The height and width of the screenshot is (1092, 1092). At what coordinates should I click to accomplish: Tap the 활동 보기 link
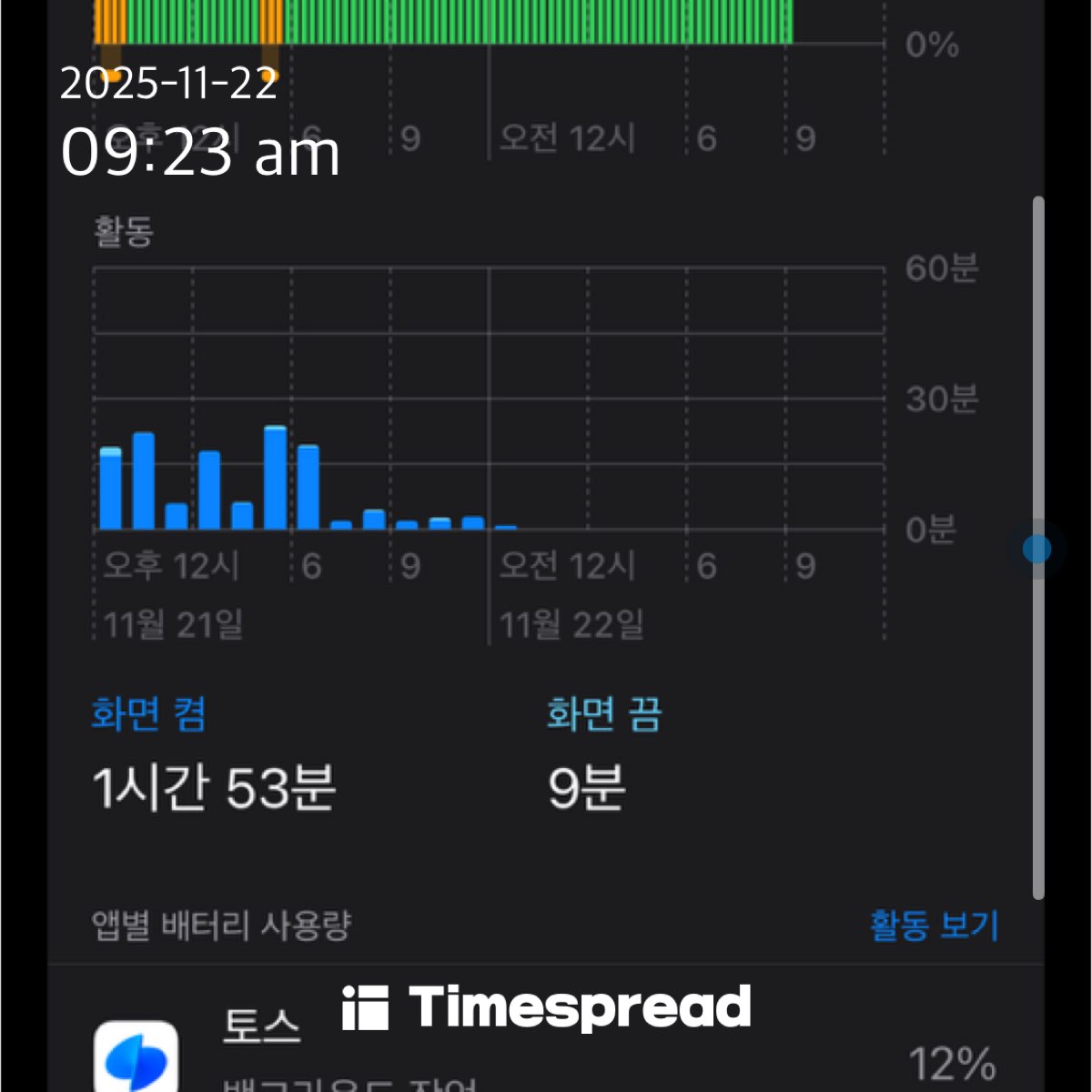pos(934,925)
